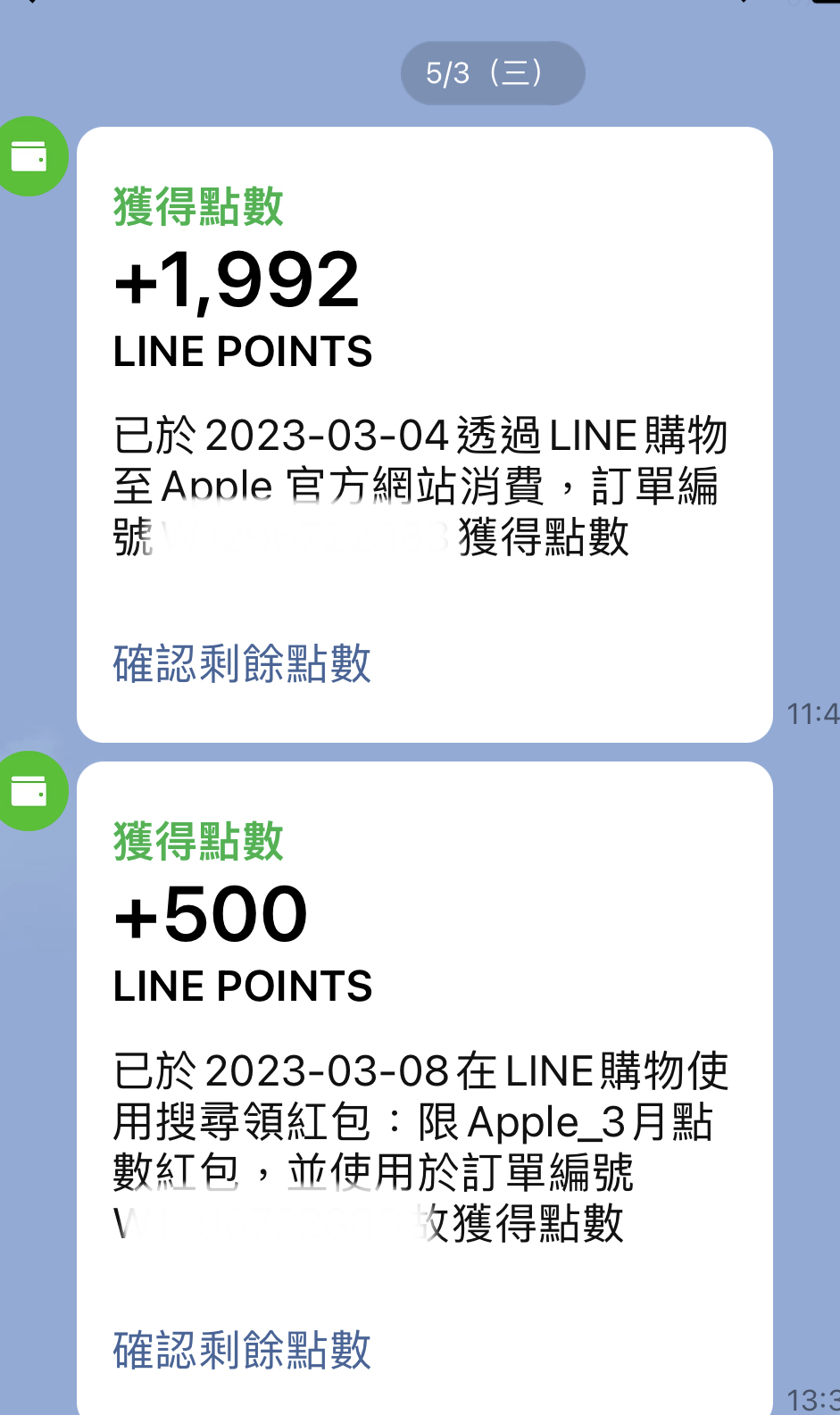Image resolution: width=840 pixels, height=1415 pixels.
Task: Open 確認剩餘點數 link in the +500 points message
Action: [x=242, y=1350]
